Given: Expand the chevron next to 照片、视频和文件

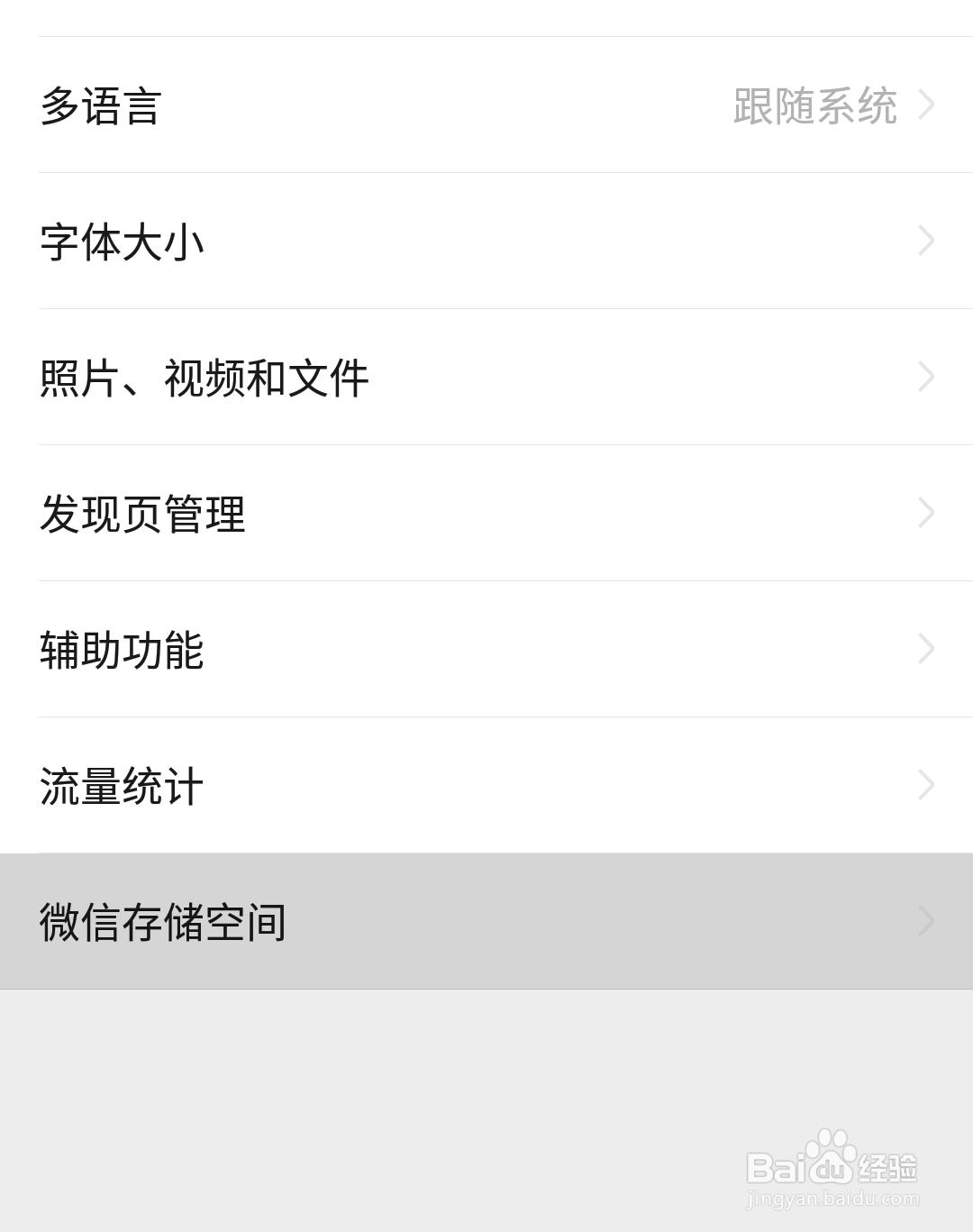Looking at the screenshot, I should point(927,377).
